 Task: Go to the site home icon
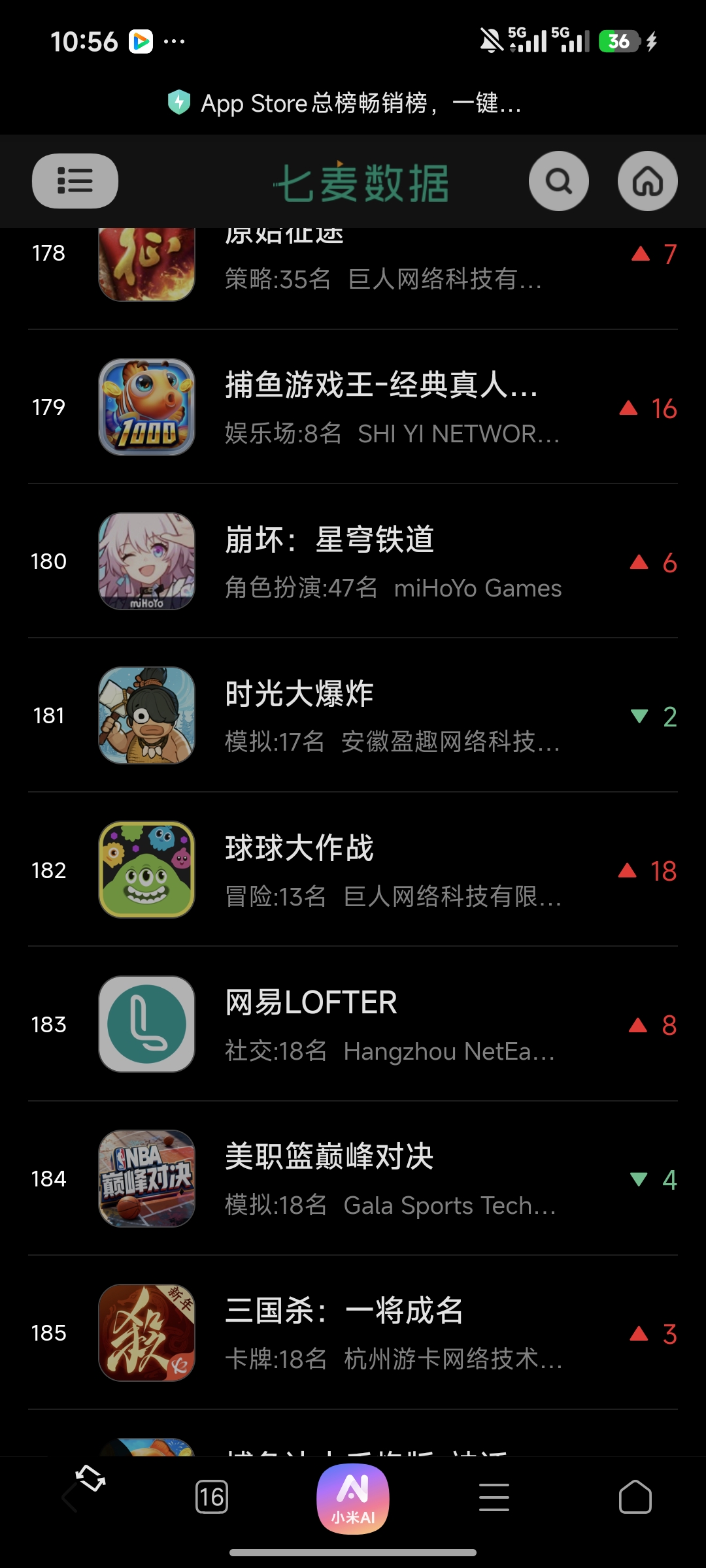click(647, 181)
